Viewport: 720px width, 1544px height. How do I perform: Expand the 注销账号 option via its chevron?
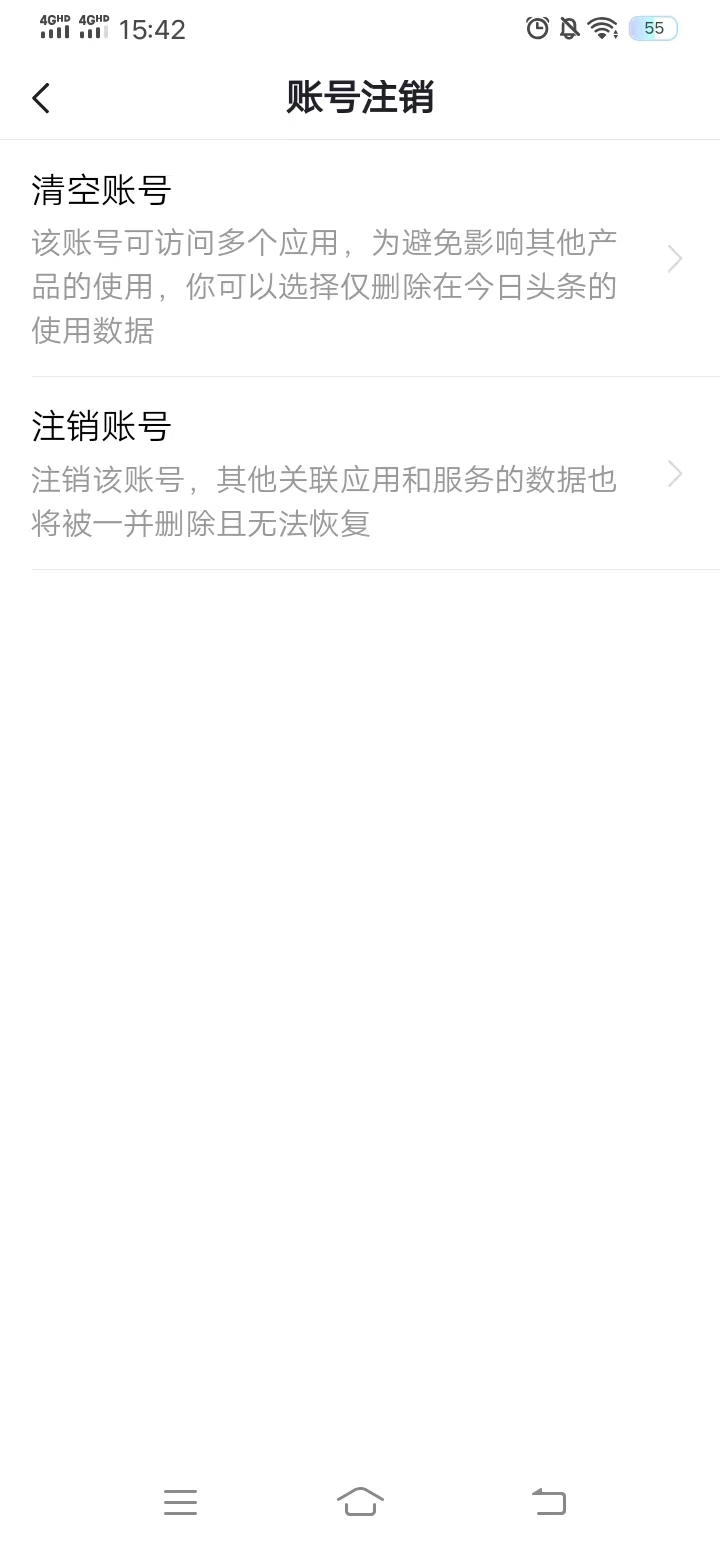pyautogui.click(x=674, y=473)
